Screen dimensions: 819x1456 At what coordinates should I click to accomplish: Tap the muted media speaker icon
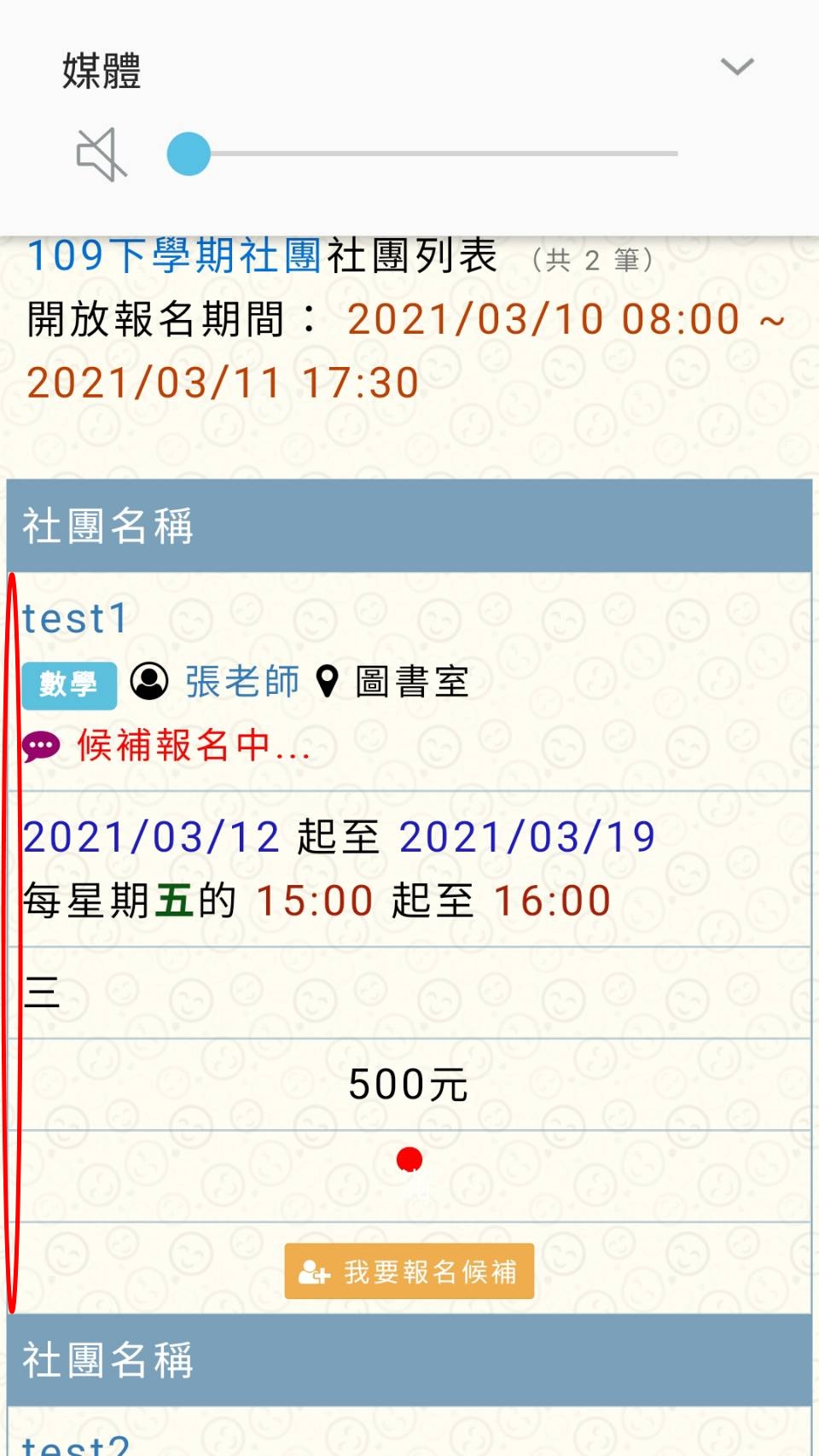point(102,154)
